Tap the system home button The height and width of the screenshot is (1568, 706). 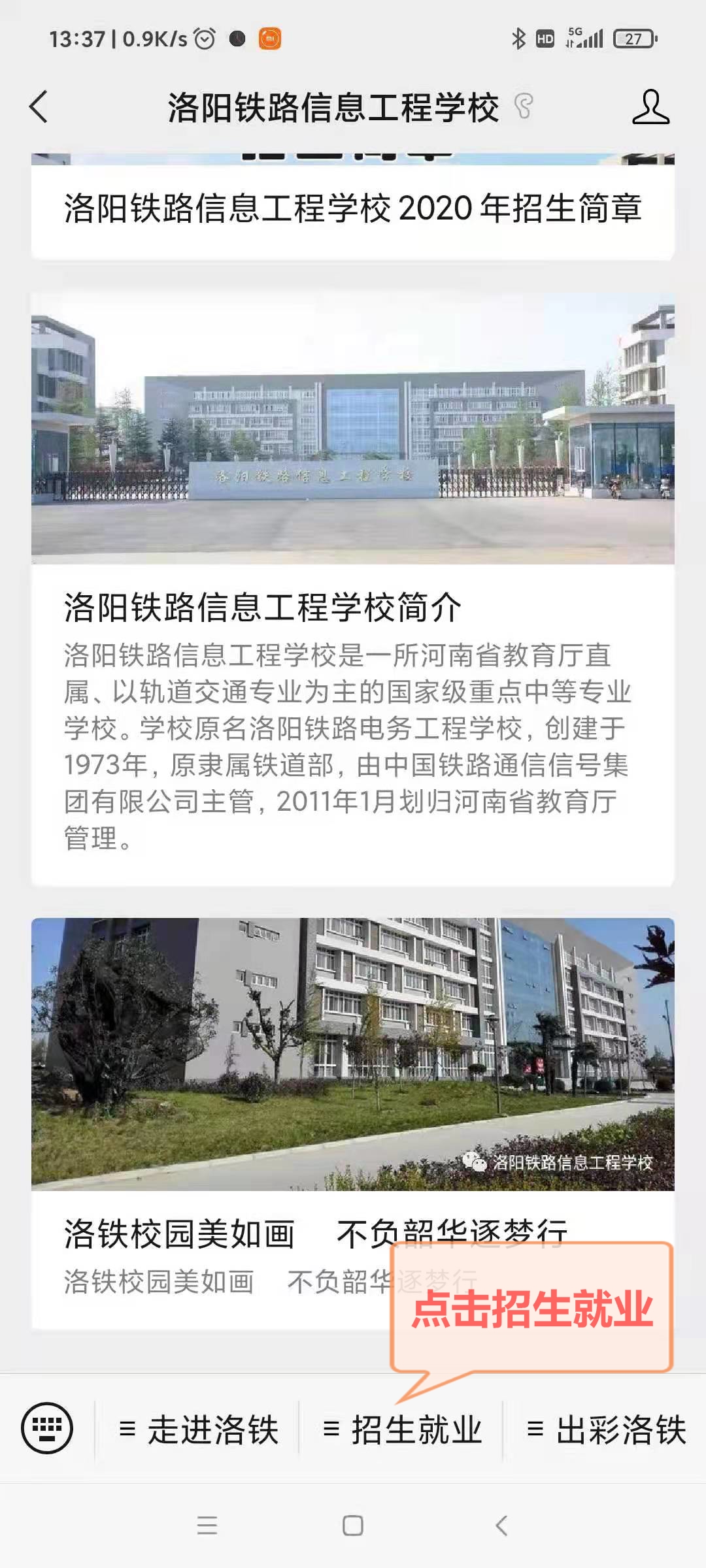(x=353, y=1526)
